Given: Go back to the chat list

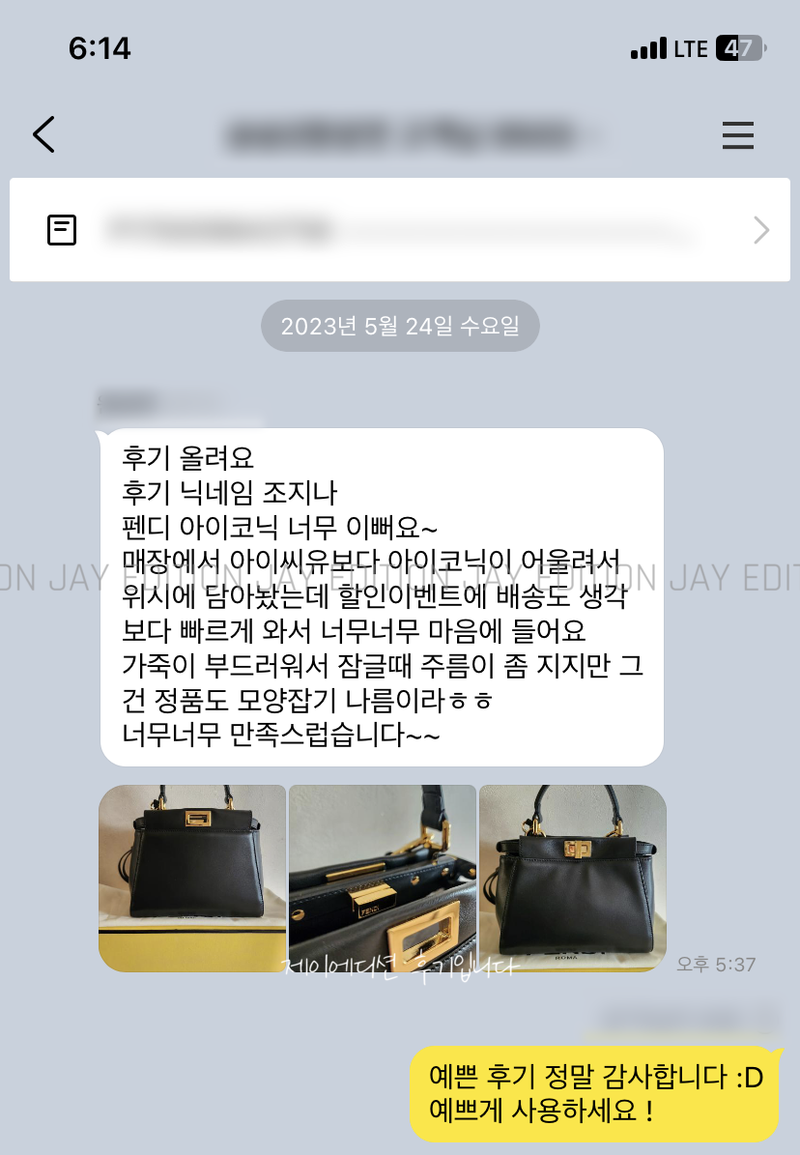Looking at the screenshot, I should 44,134.
